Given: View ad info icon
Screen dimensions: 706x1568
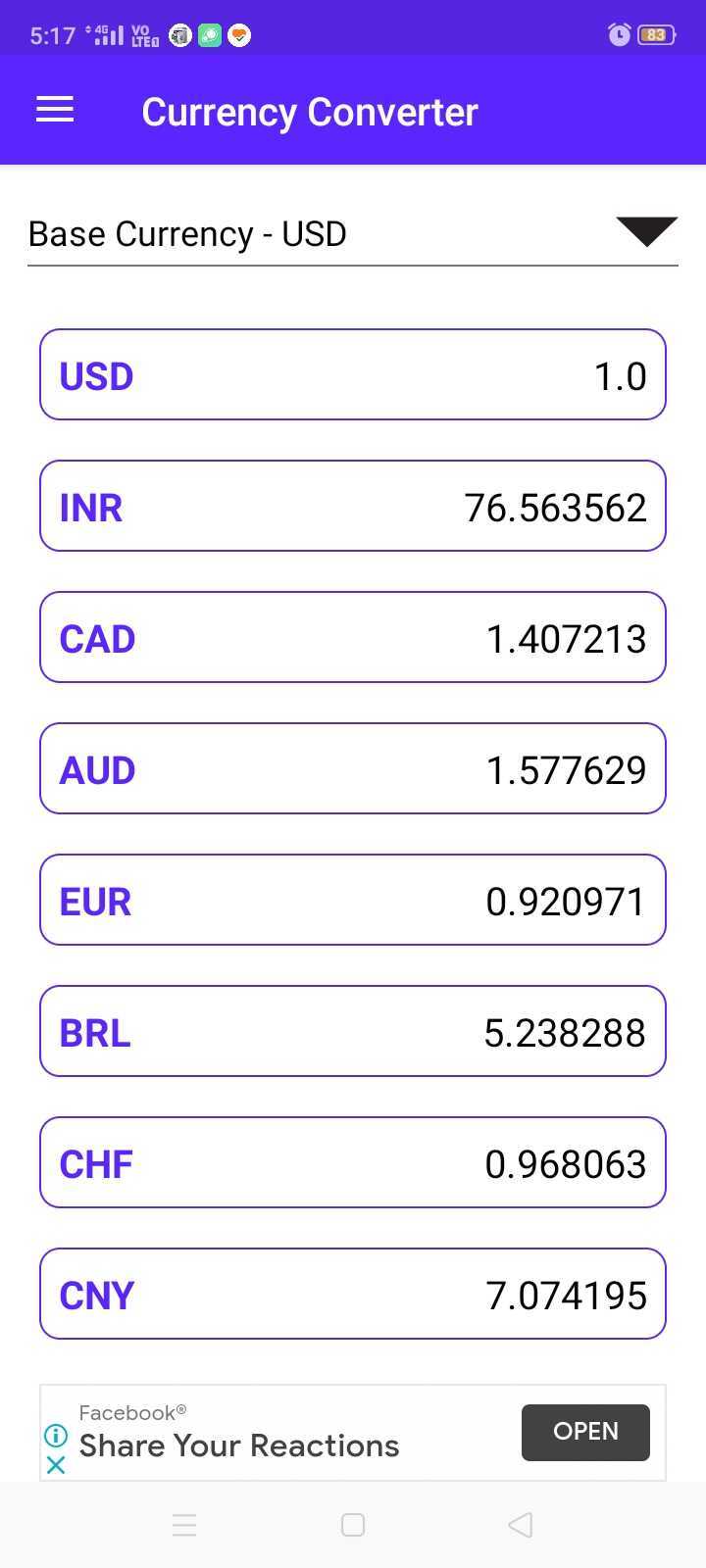Looking at the screenshot, I should tap(56, 1436).
